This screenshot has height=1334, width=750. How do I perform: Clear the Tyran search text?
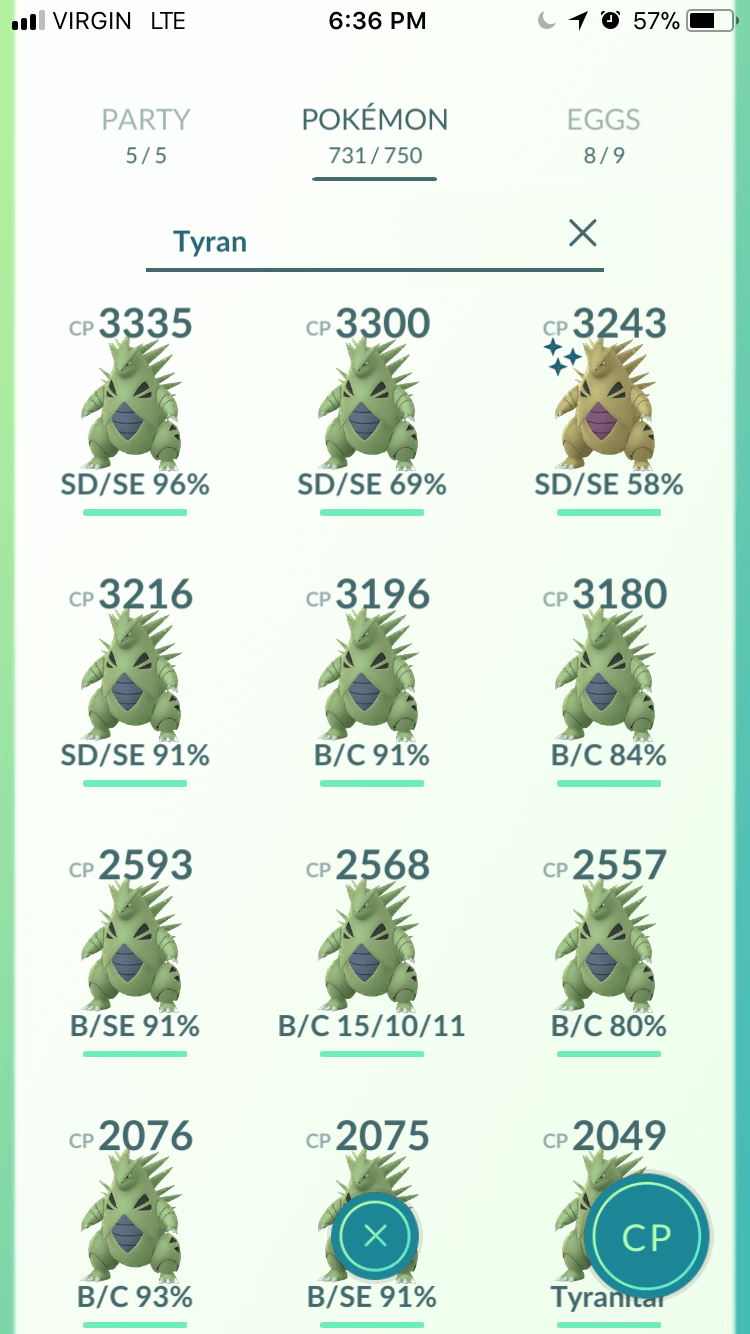click(x=582, y=234)
